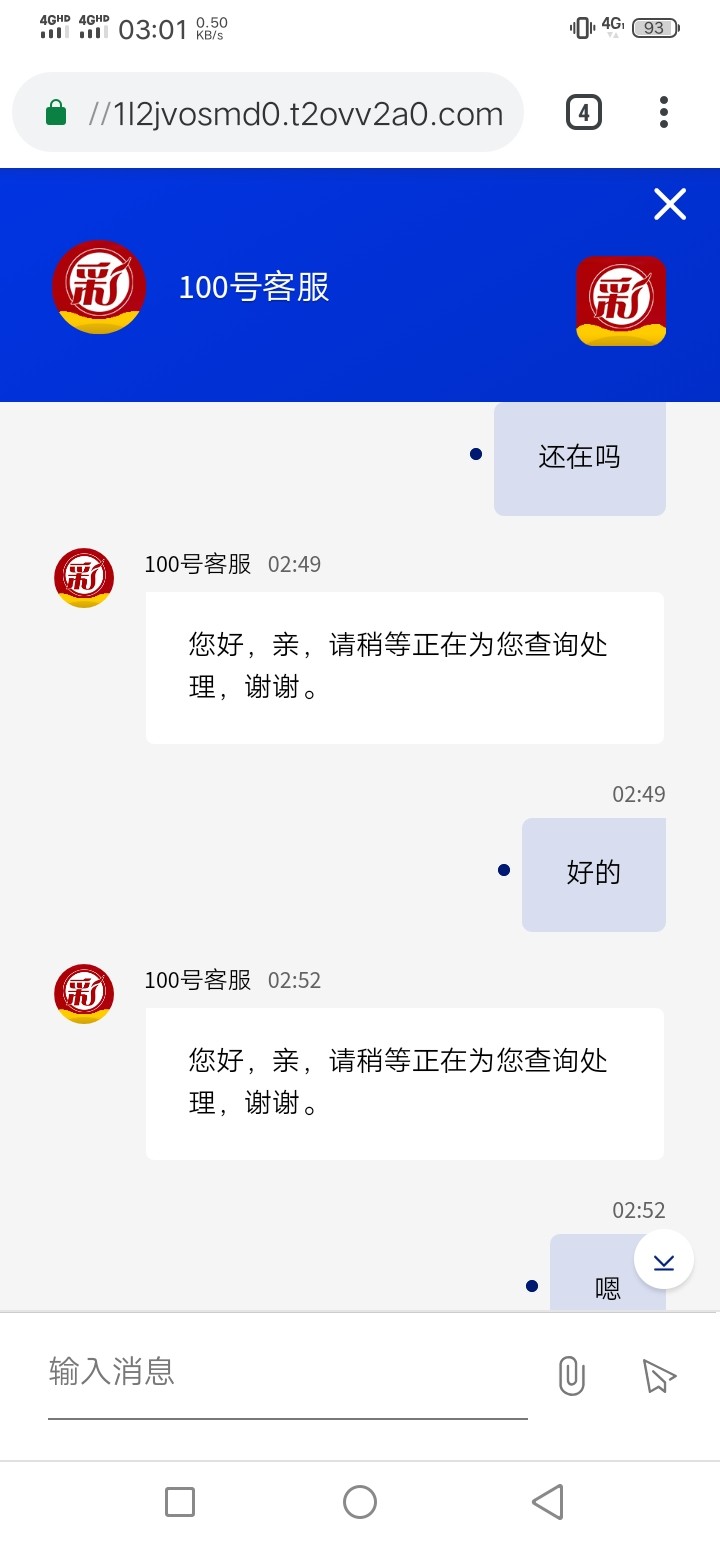This screenshot has width=720, height=1544.
Task: Send the message
Action: pyautogui.click(x=659, y=1376)
